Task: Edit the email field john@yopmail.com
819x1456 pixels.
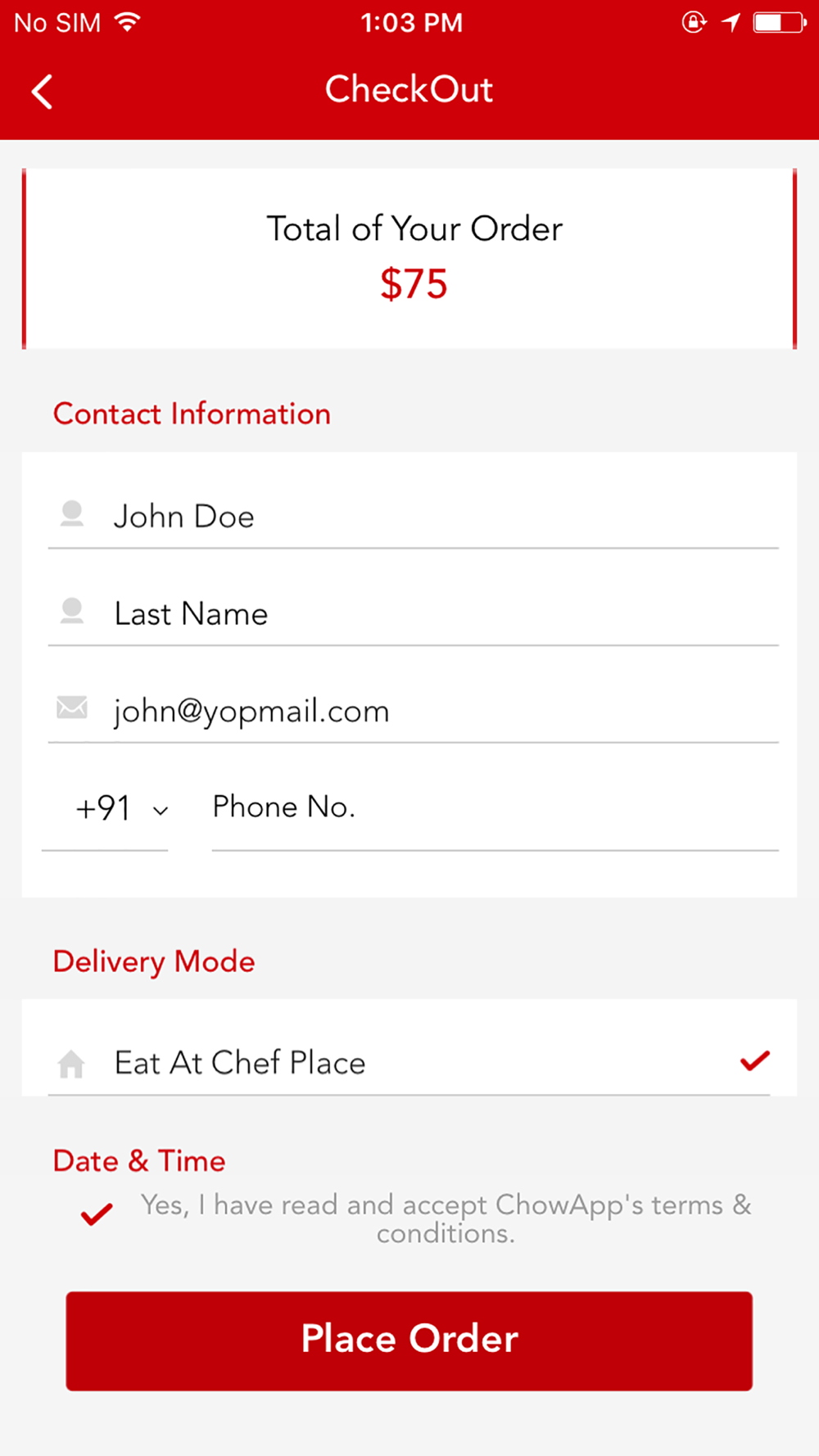Action: click(x=413, y=711)
